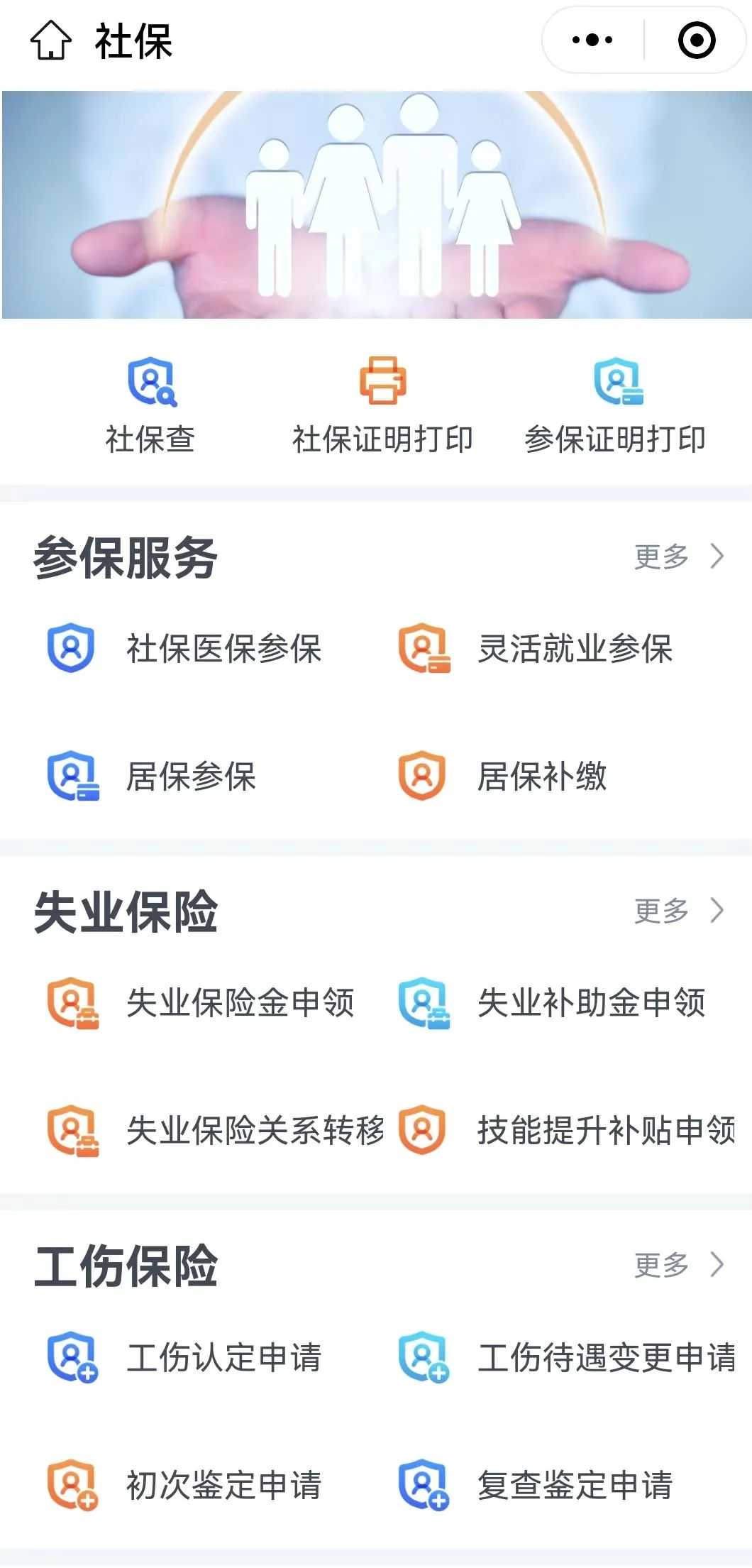Open 工伤待遇变更申请
The width and height of the screenshot is (752, 1568).
tap(567, 1356)
